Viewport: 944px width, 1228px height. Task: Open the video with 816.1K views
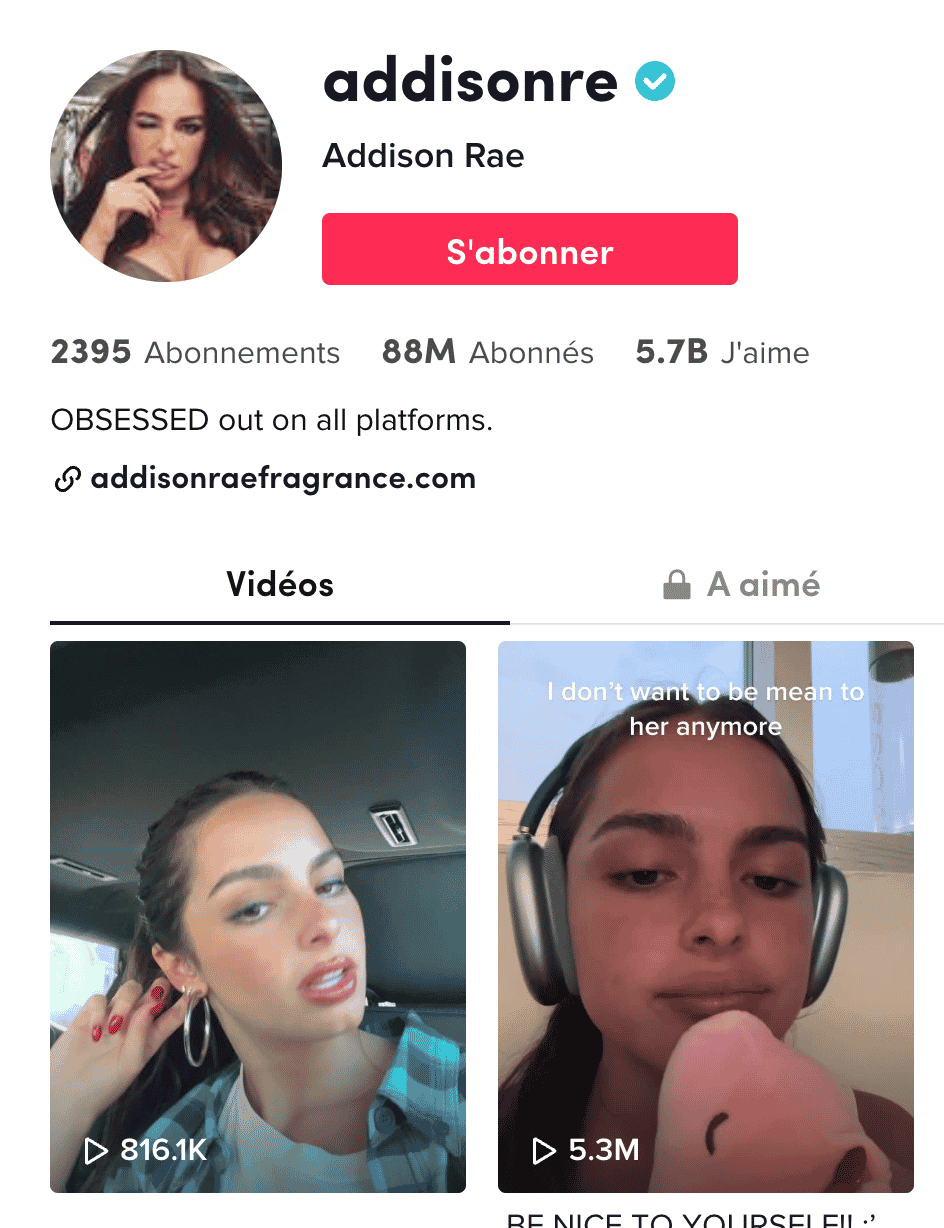click(258, 916)
